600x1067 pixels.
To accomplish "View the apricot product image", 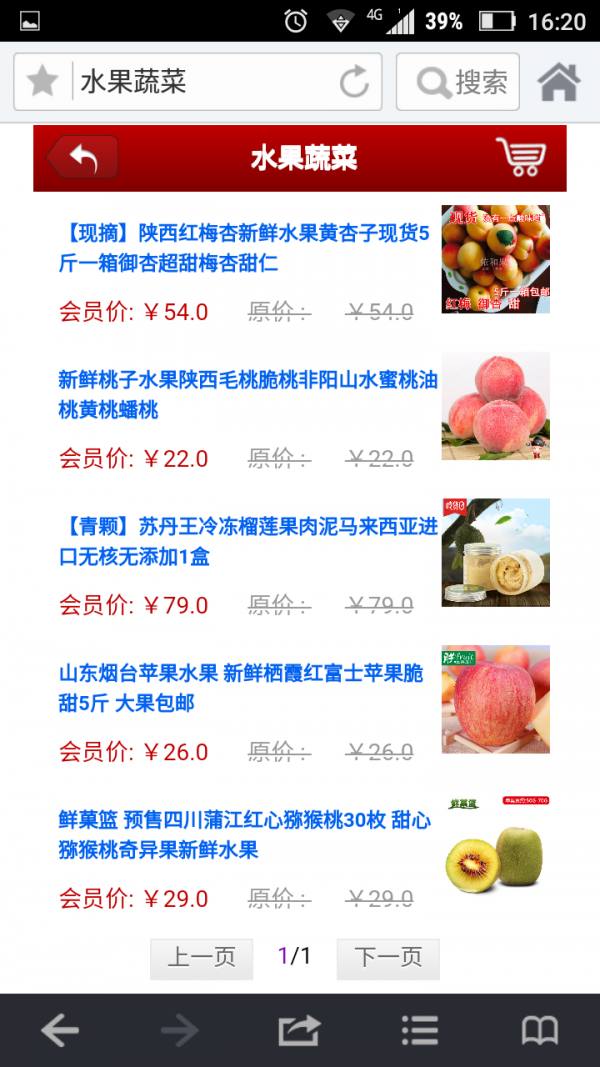I will tap(495, 259).
